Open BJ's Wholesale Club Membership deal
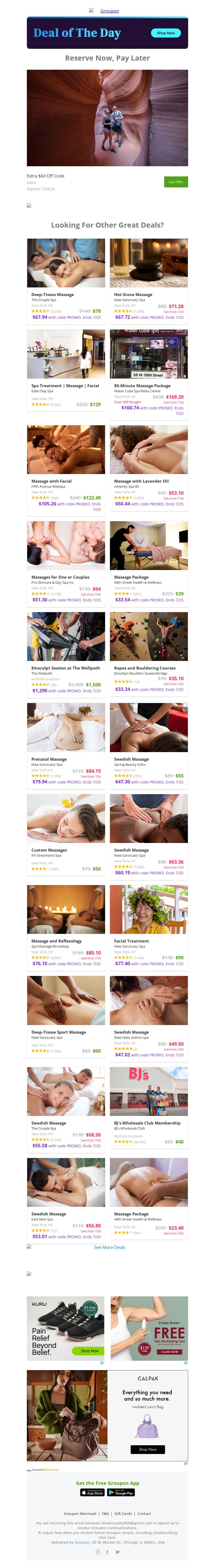The image size is (215, 1568). (146, 1123)
